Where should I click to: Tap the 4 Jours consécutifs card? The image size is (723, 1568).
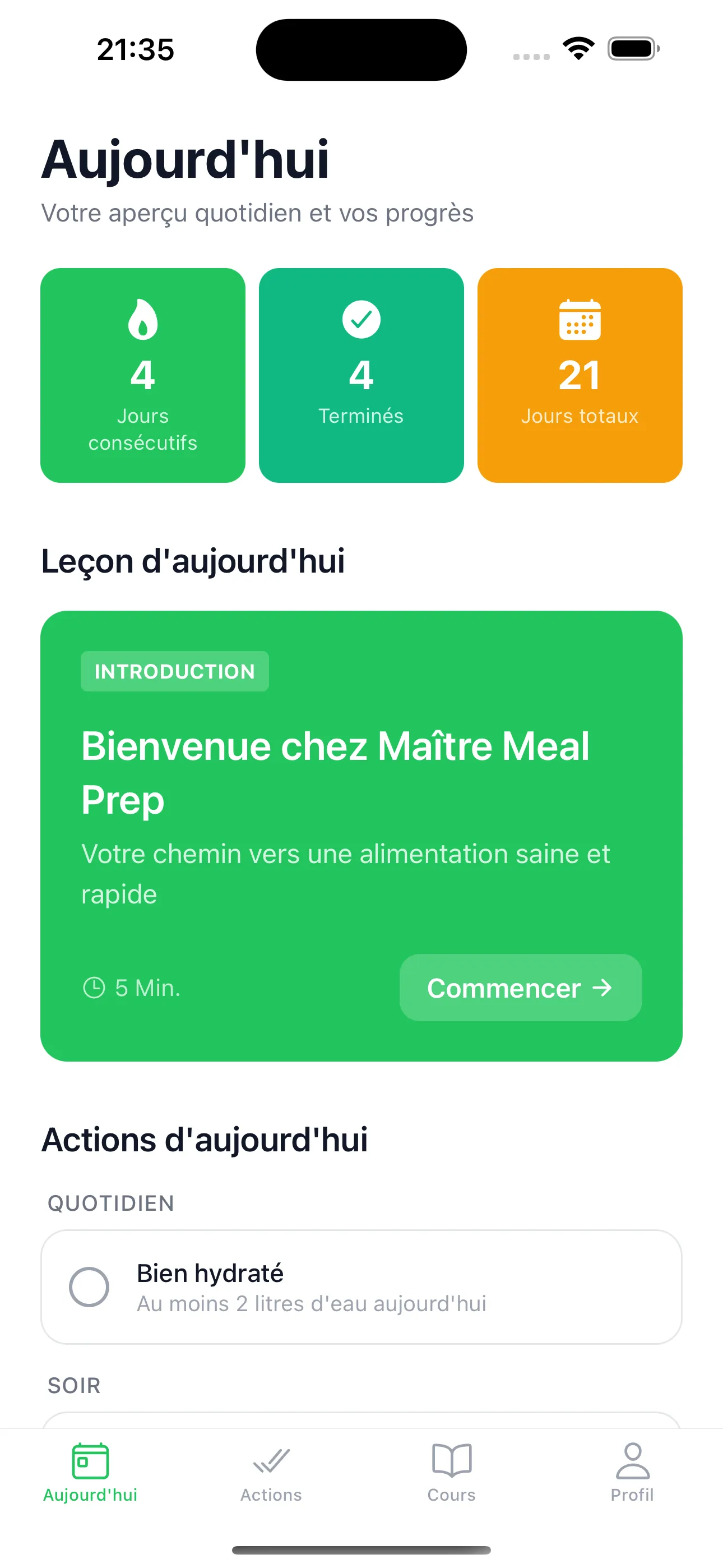[x=142, y=375]
